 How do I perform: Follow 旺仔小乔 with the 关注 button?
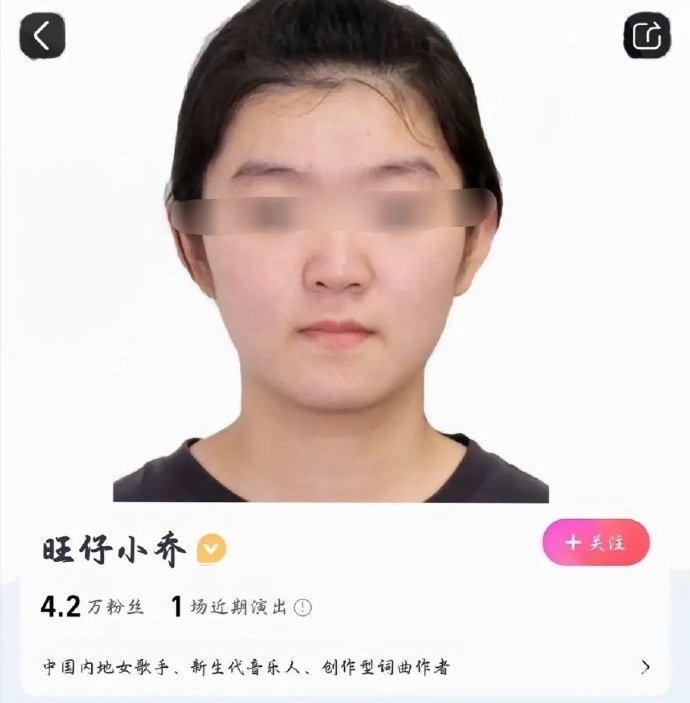(x=596, y=543)
